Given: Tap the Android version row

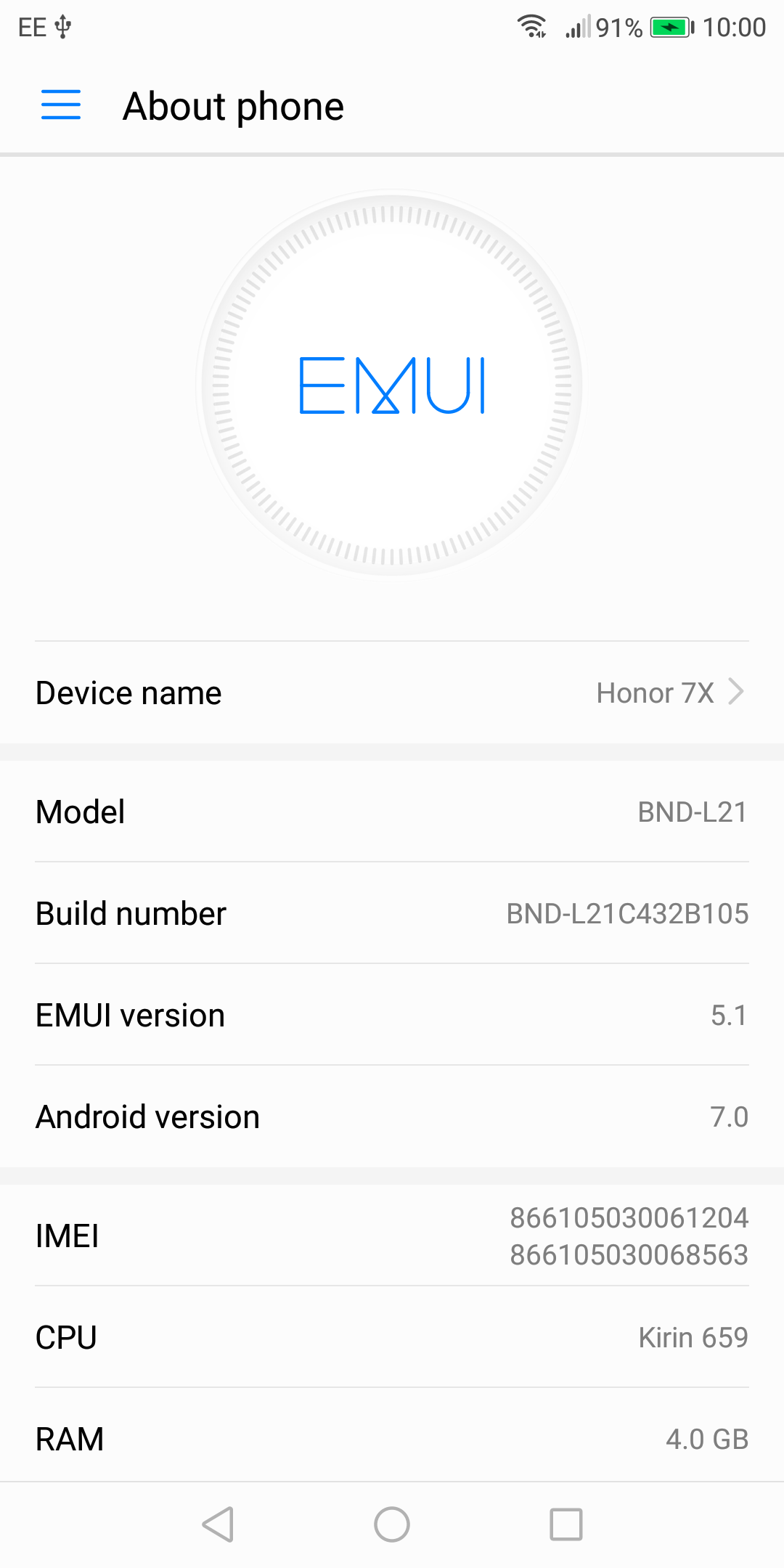Looking at the screenshot, I should point(392,1116).
